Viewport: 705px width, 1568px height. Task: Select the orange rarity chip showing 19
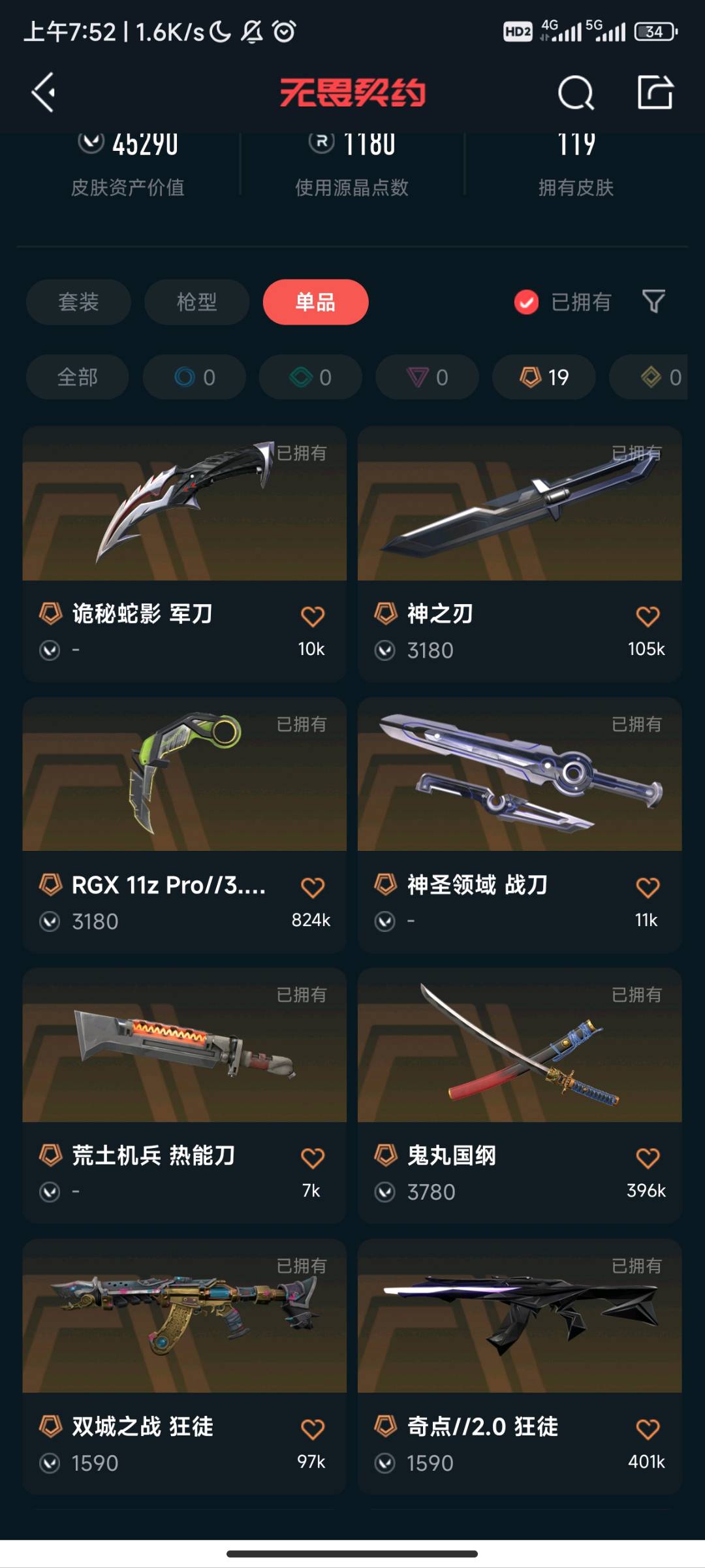(x=544, y=377)
